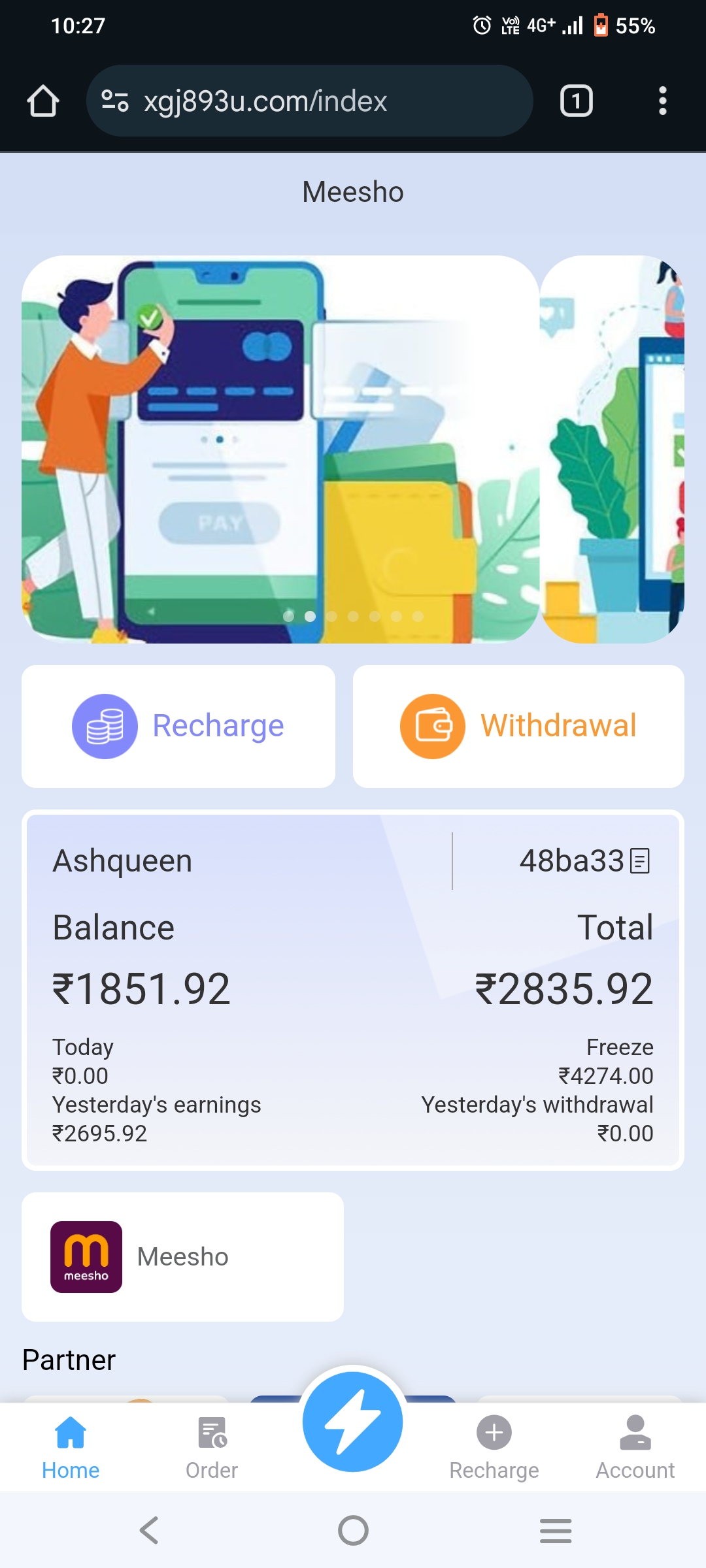Switch to the Home tab
706x1568 pixels.
click(71, 1446)
